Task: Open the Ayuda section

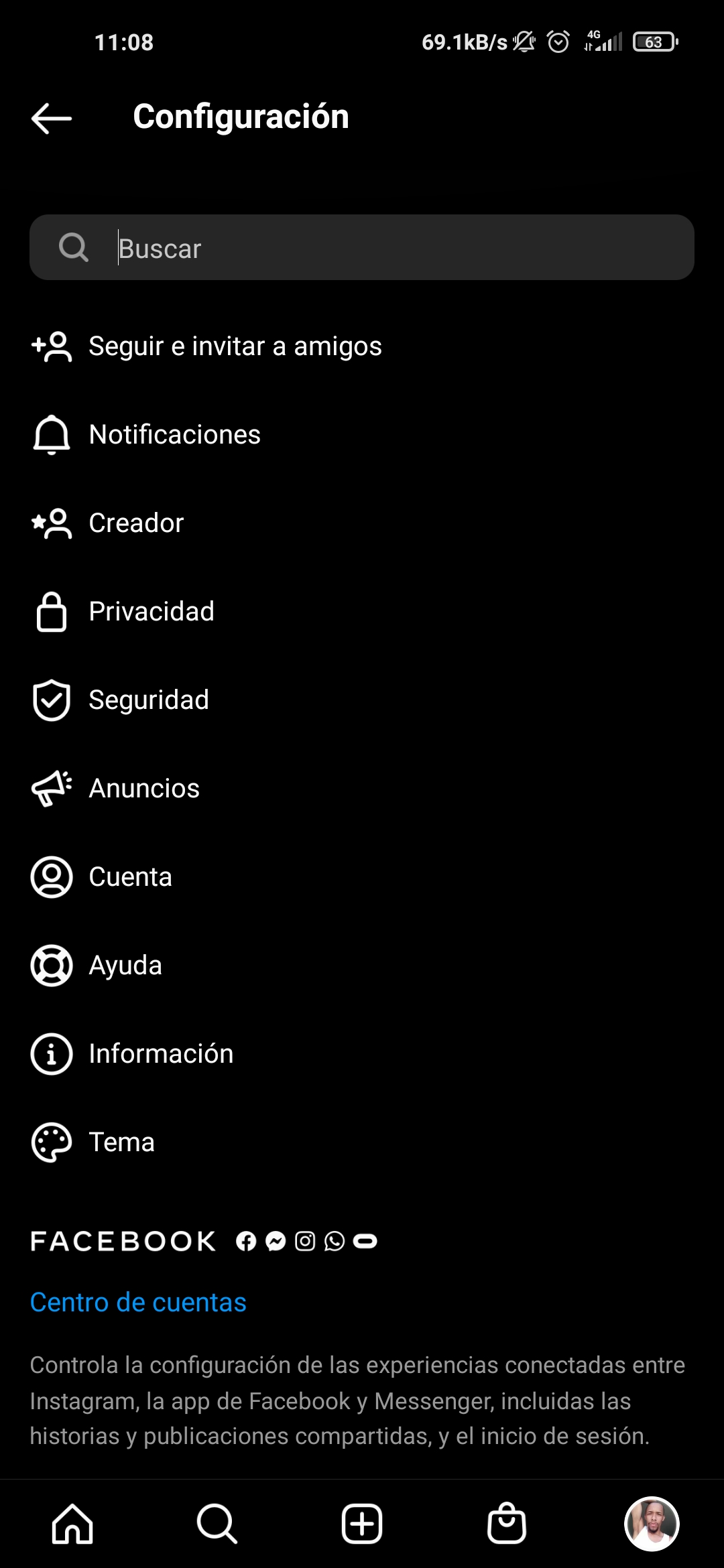Action: coord(125,966)
